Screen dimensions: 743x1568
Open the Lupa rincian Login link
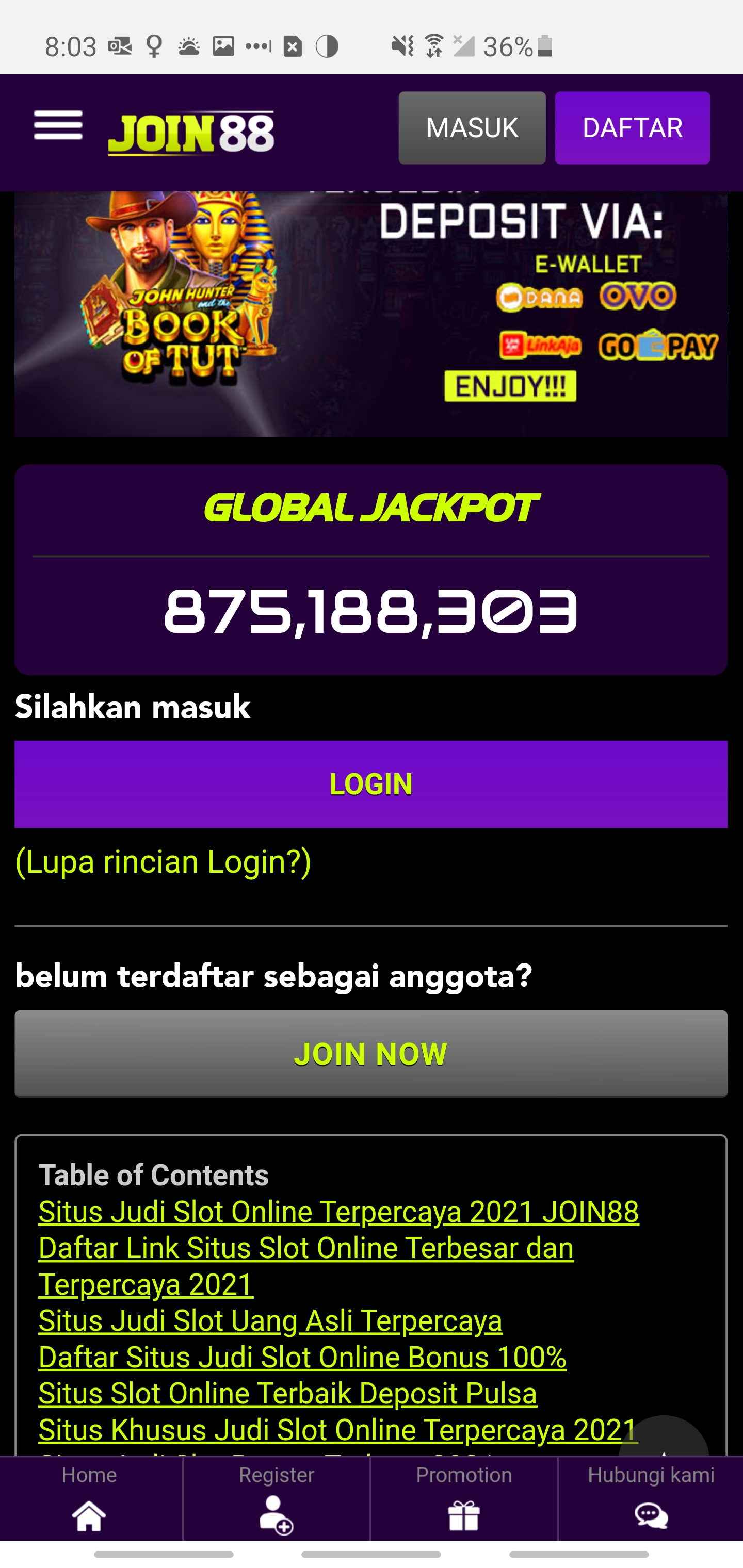[163, 861]
